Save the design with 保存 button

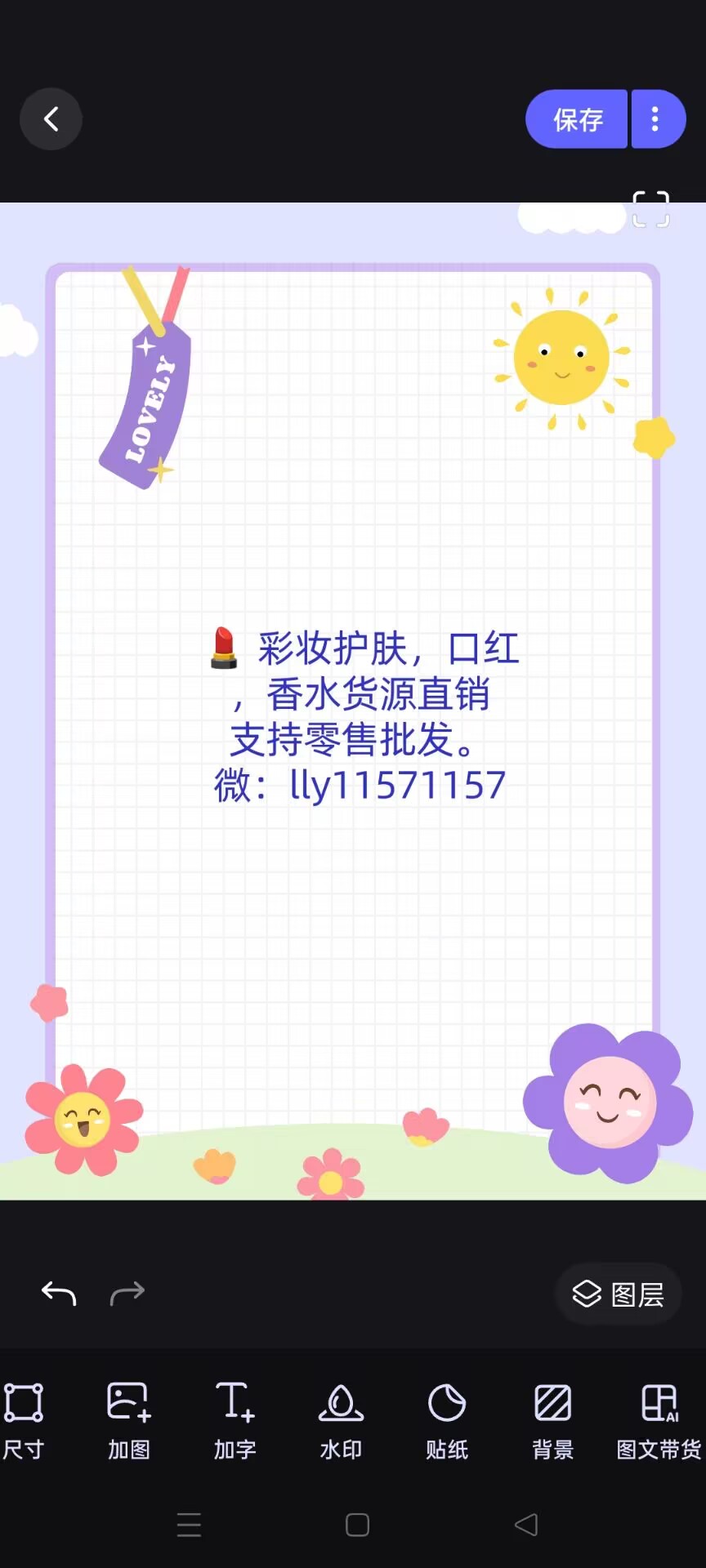pos(577,119)
